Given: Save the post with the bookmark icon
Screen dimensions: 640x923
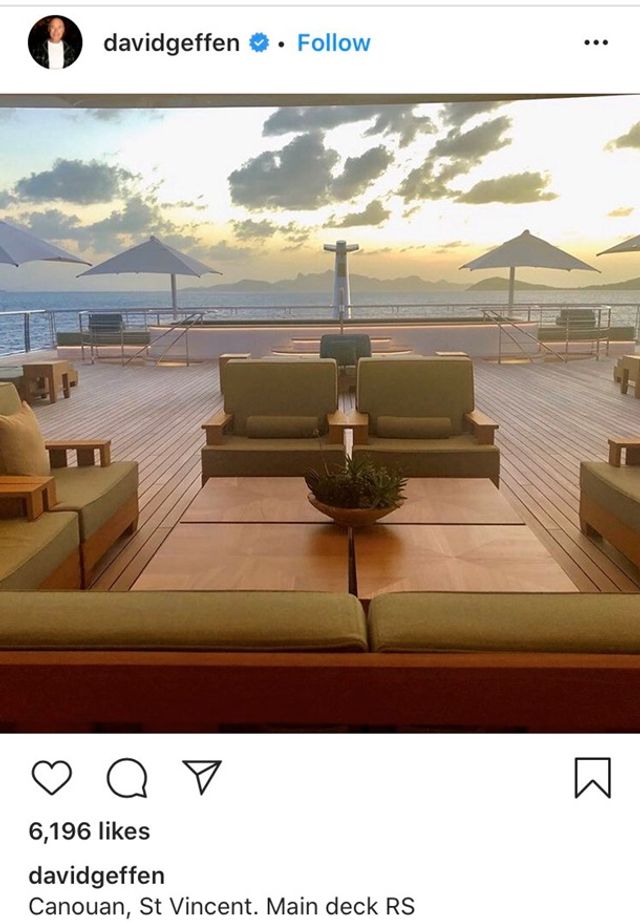Looking at the screenshot, I should 592,777.
